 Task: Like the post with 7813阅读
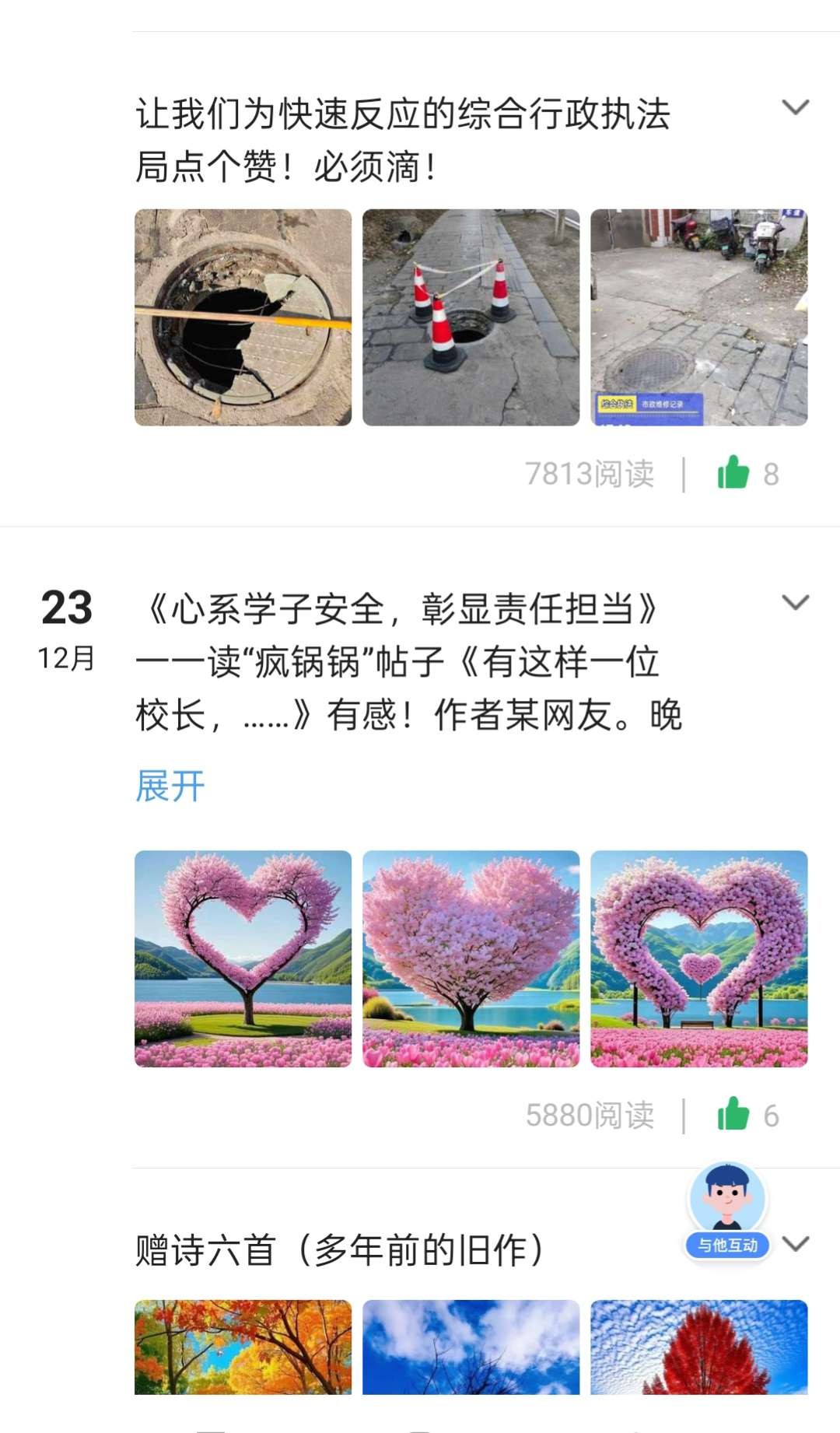pos(733,473)
